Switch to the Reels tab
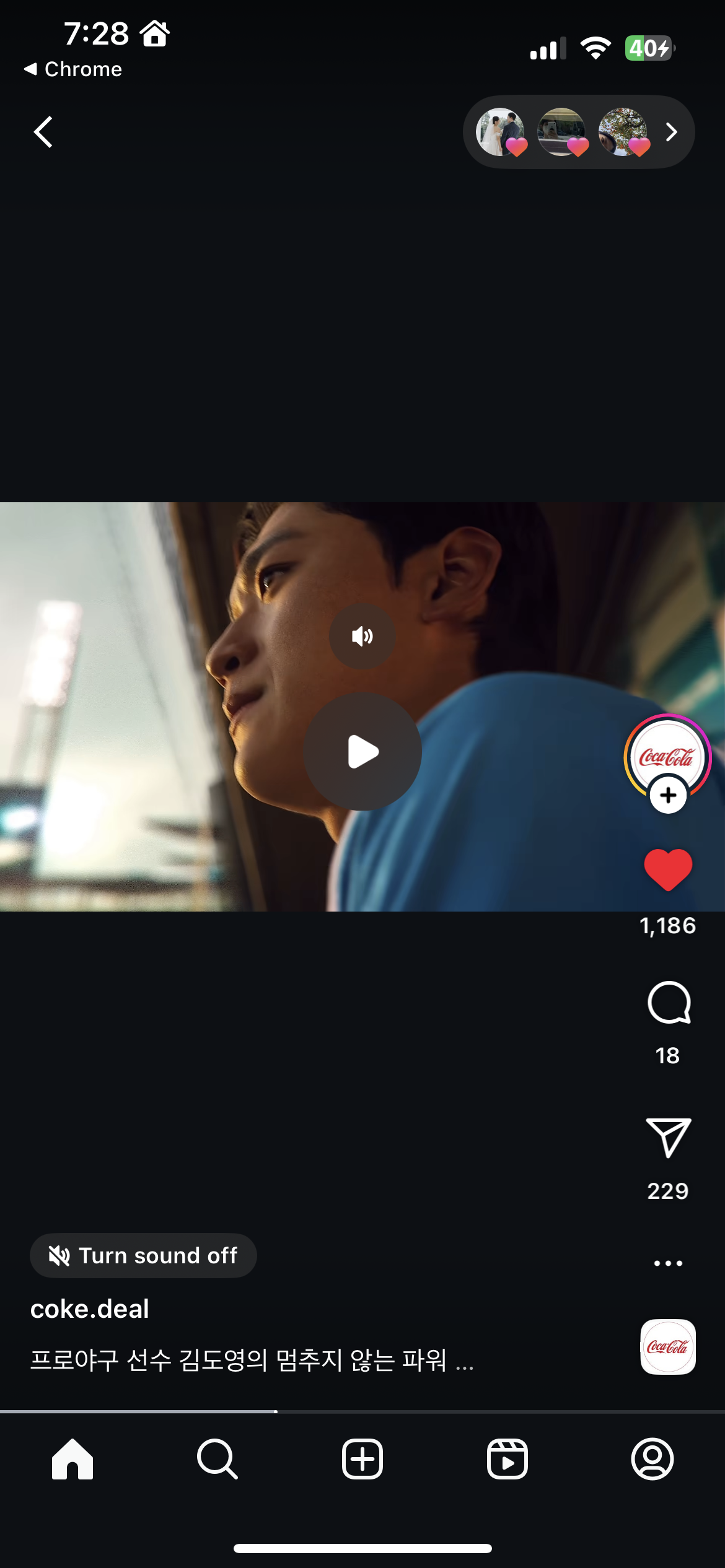The height and width of the screenshot is (1568, 725). click(507, 1459)
